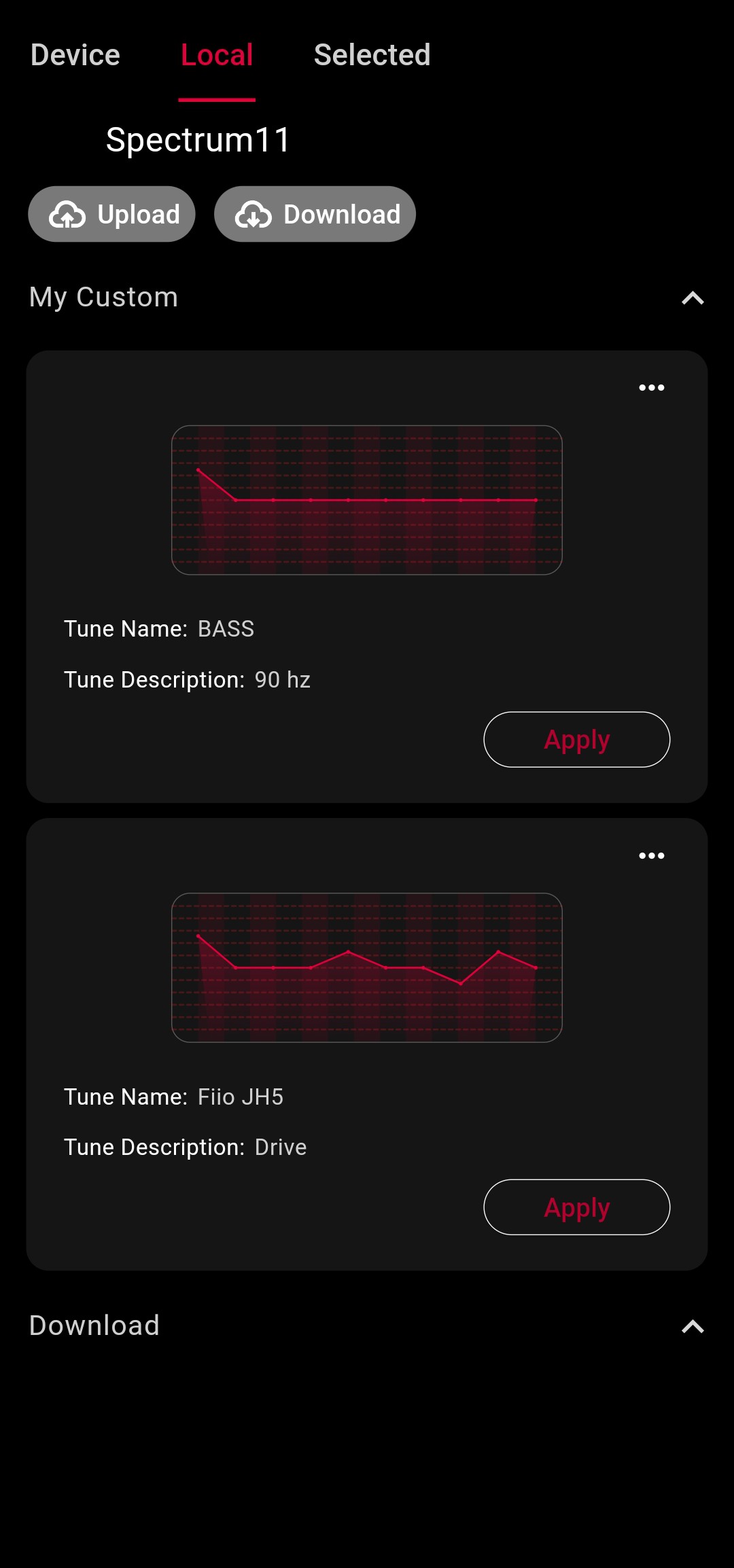Tap the Download cloud button
734x1568 pixels.
pos(315,214)
